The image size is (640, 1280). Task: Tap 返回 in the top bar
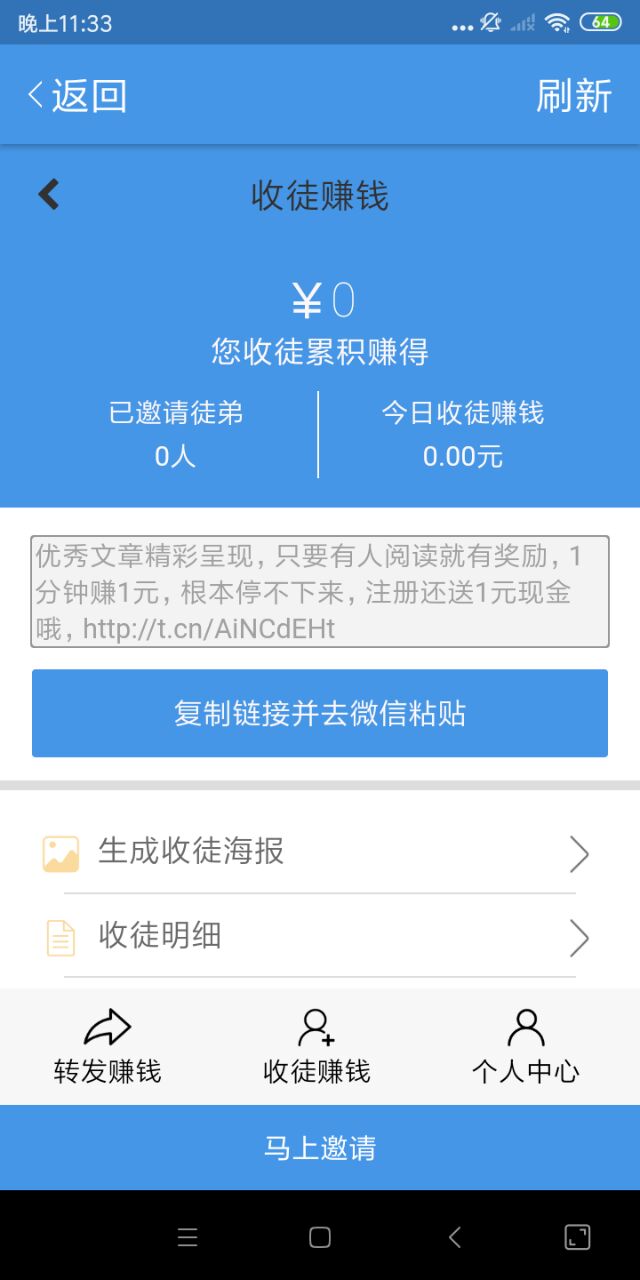[76, 95]
